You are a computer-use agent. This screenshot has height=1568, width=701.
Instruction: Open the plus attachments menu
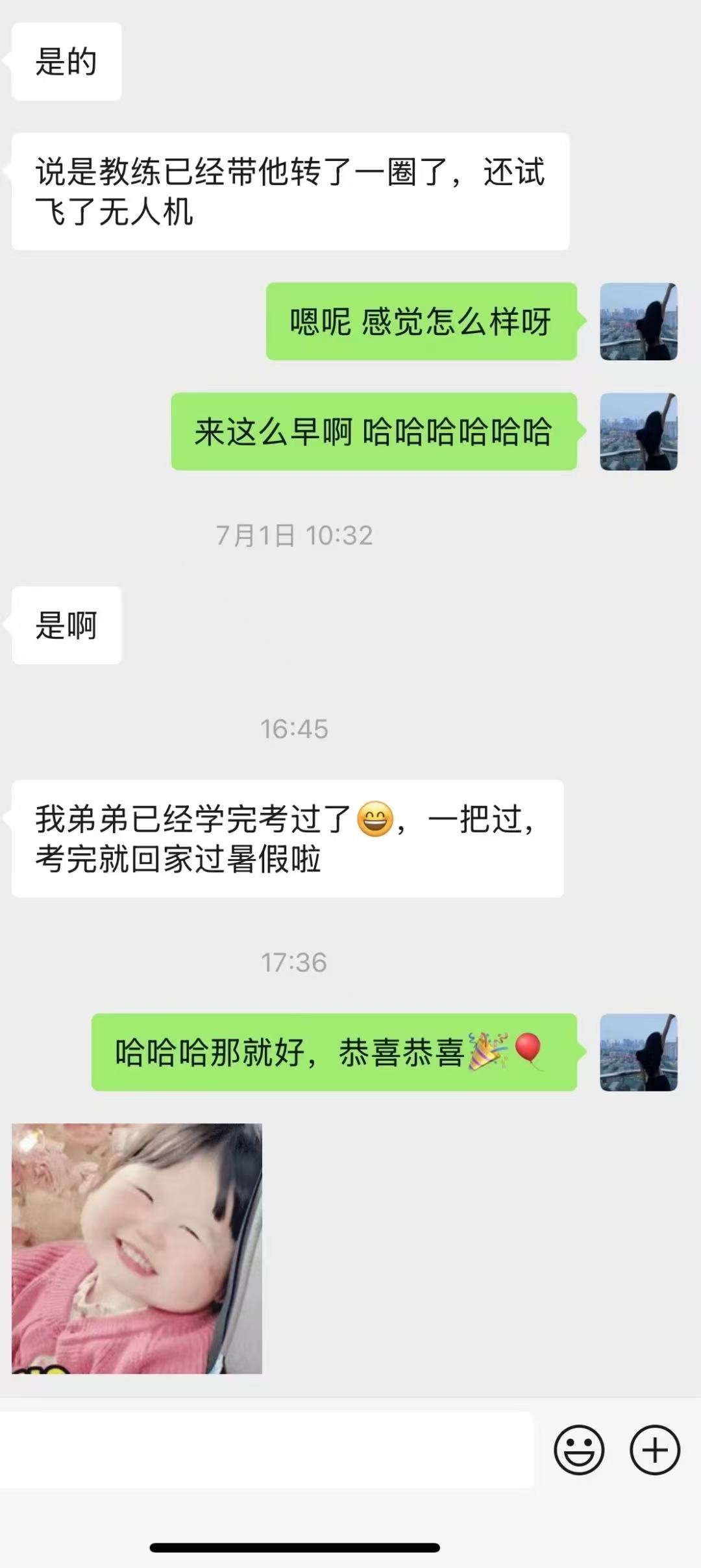tap(654, 1449)
